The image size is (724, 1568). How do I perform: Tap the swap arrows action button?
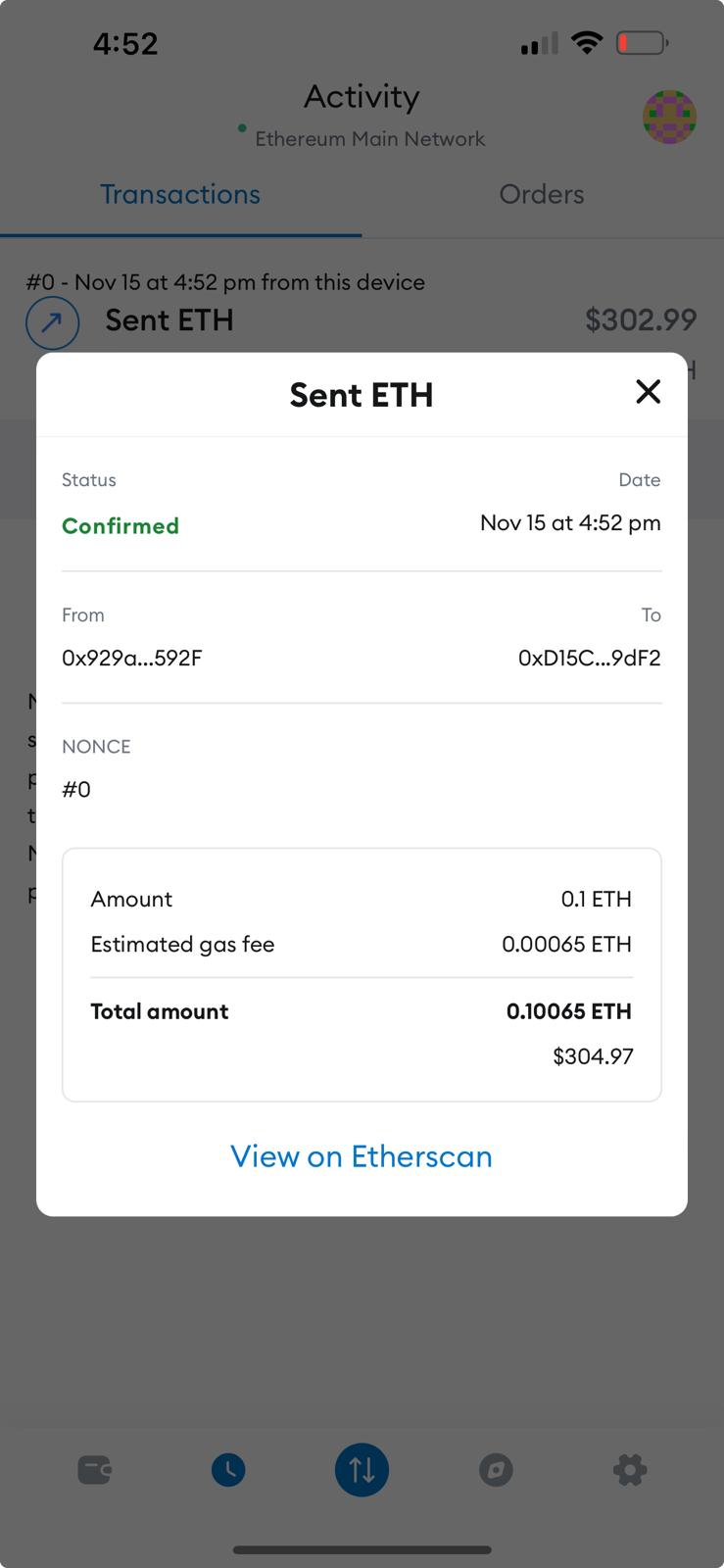click(362, 1470)
